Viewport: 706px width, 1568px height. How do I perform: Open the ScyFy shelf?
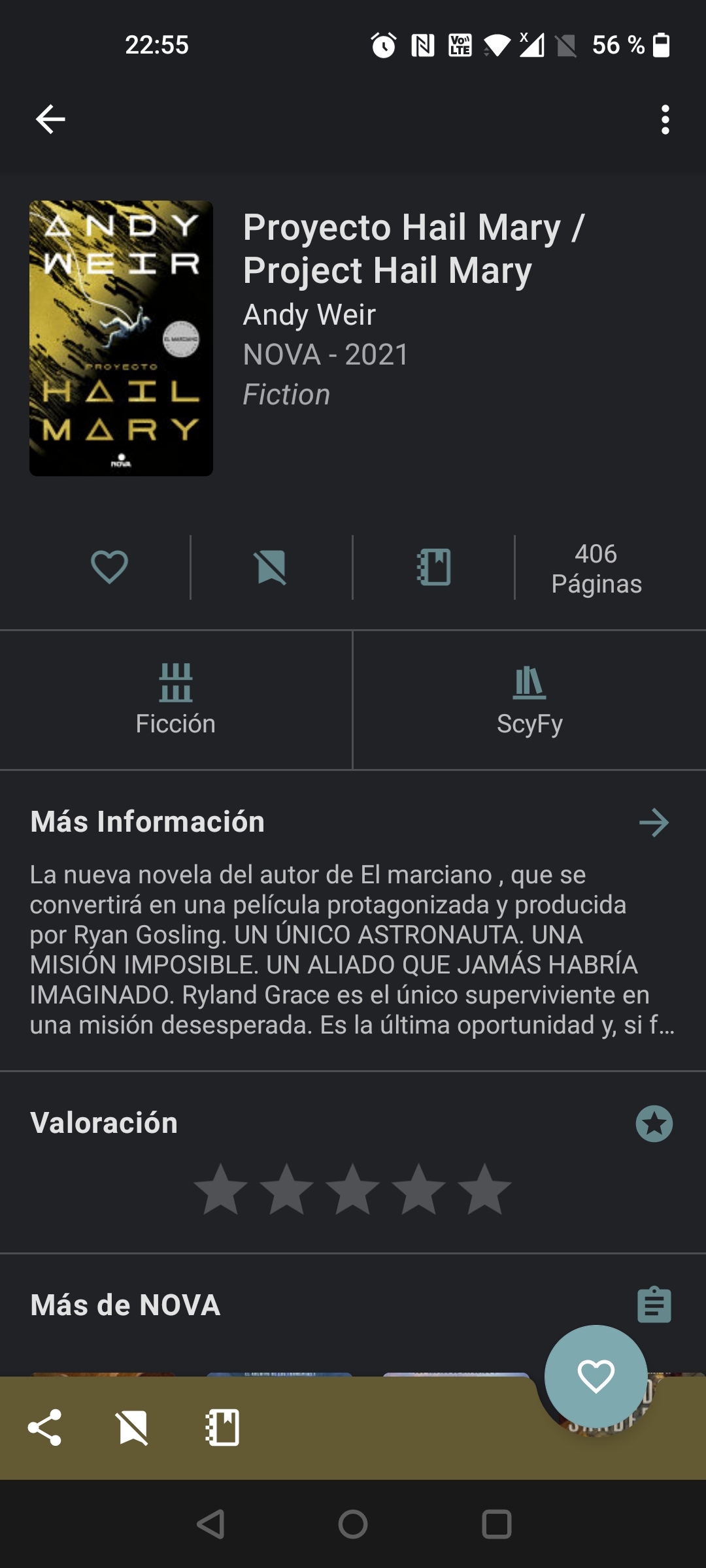click(529, 700)
